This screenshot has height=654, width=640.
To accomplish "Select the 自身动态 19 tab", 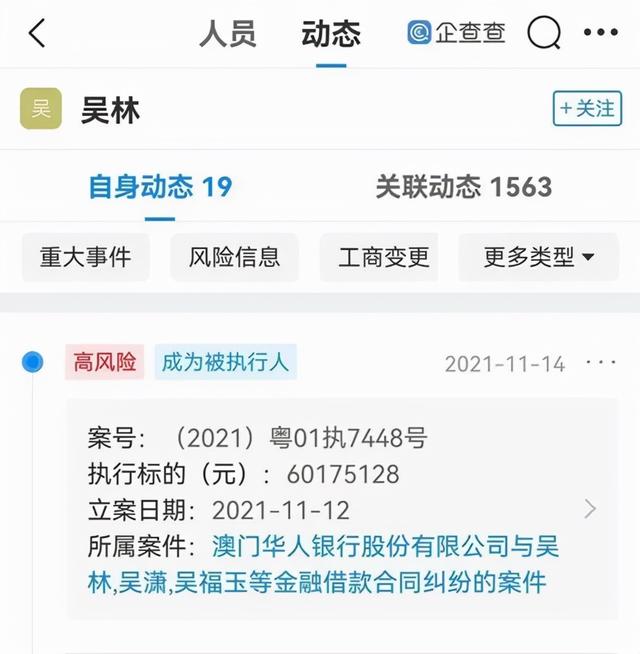I will click(x=160, y=187).
